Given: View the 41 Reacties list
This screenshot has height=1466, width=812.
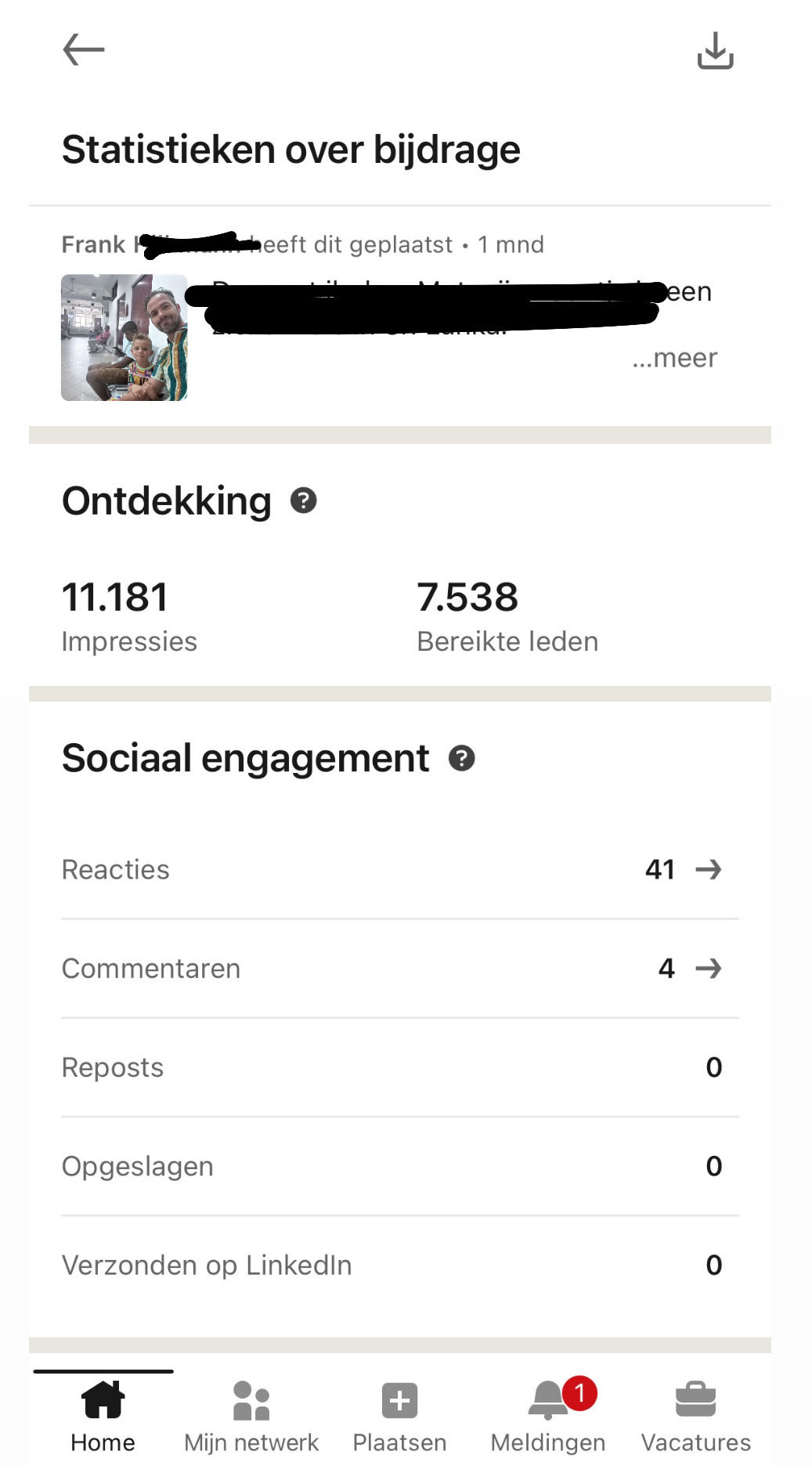Looking at the screenshot, I should pyautogui.click(x=683, y=869).
